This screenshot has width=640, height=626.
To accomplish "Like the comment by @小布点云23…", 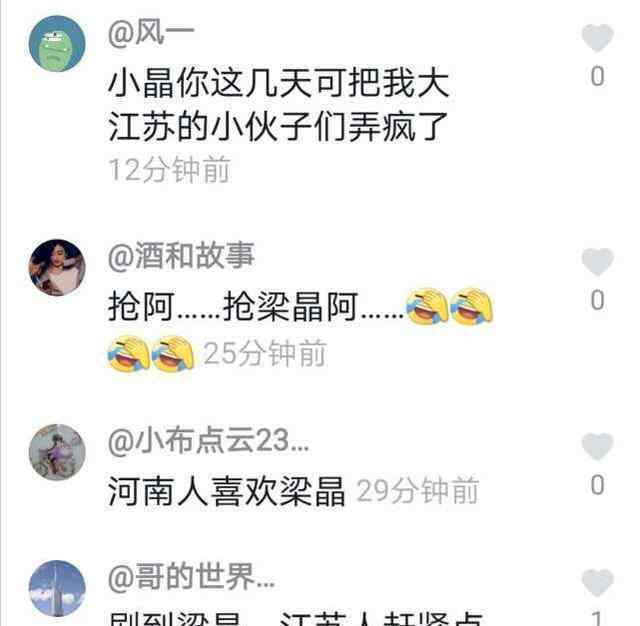I will [x=597, y=447].
